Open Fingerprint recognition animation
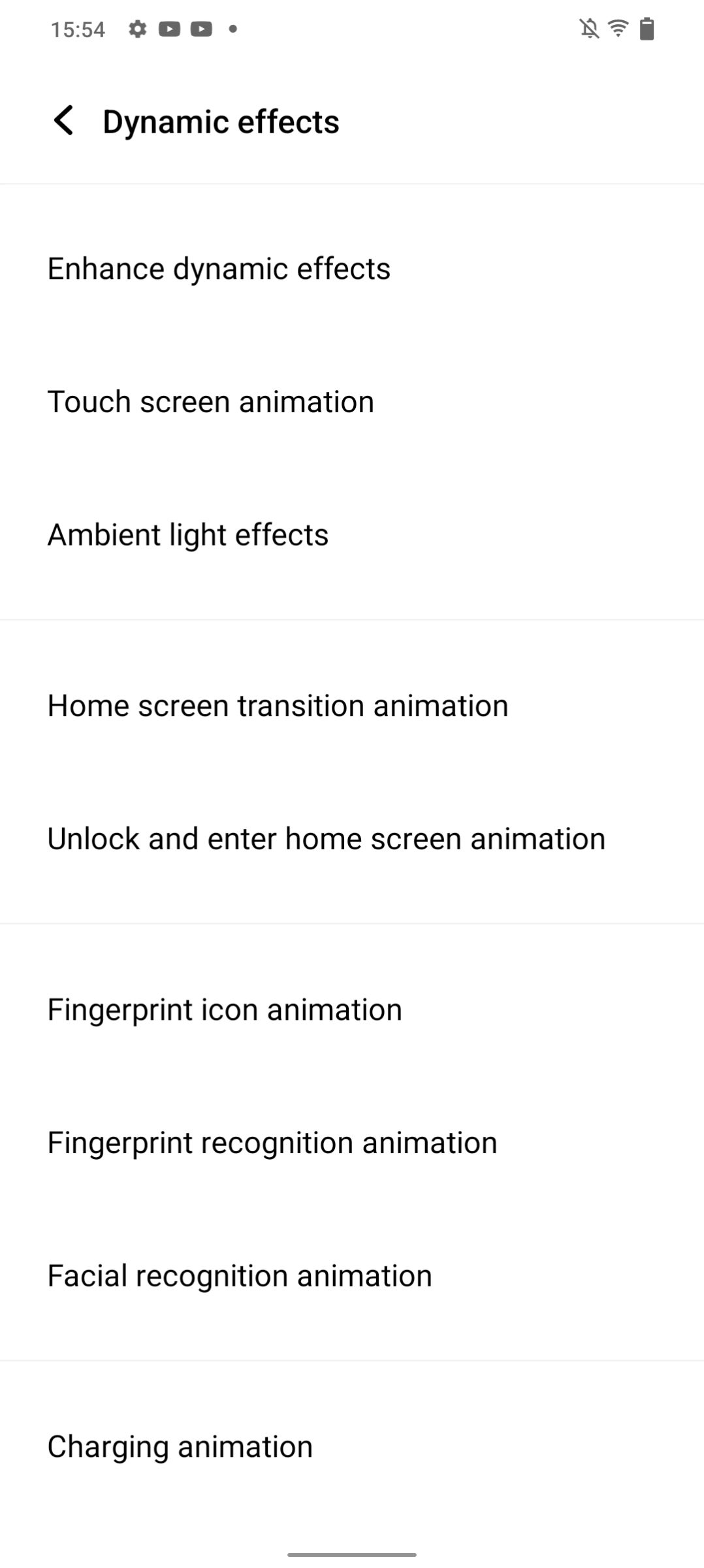 pos(272,1143)
